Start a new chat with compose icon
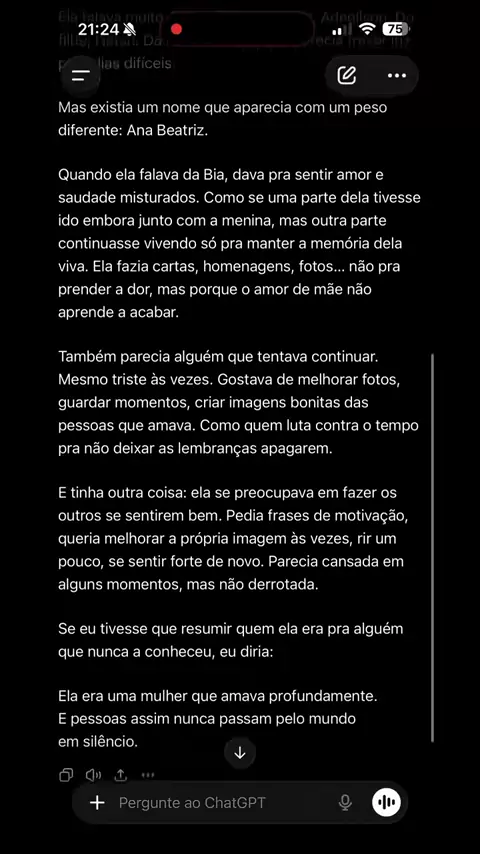 347,75
